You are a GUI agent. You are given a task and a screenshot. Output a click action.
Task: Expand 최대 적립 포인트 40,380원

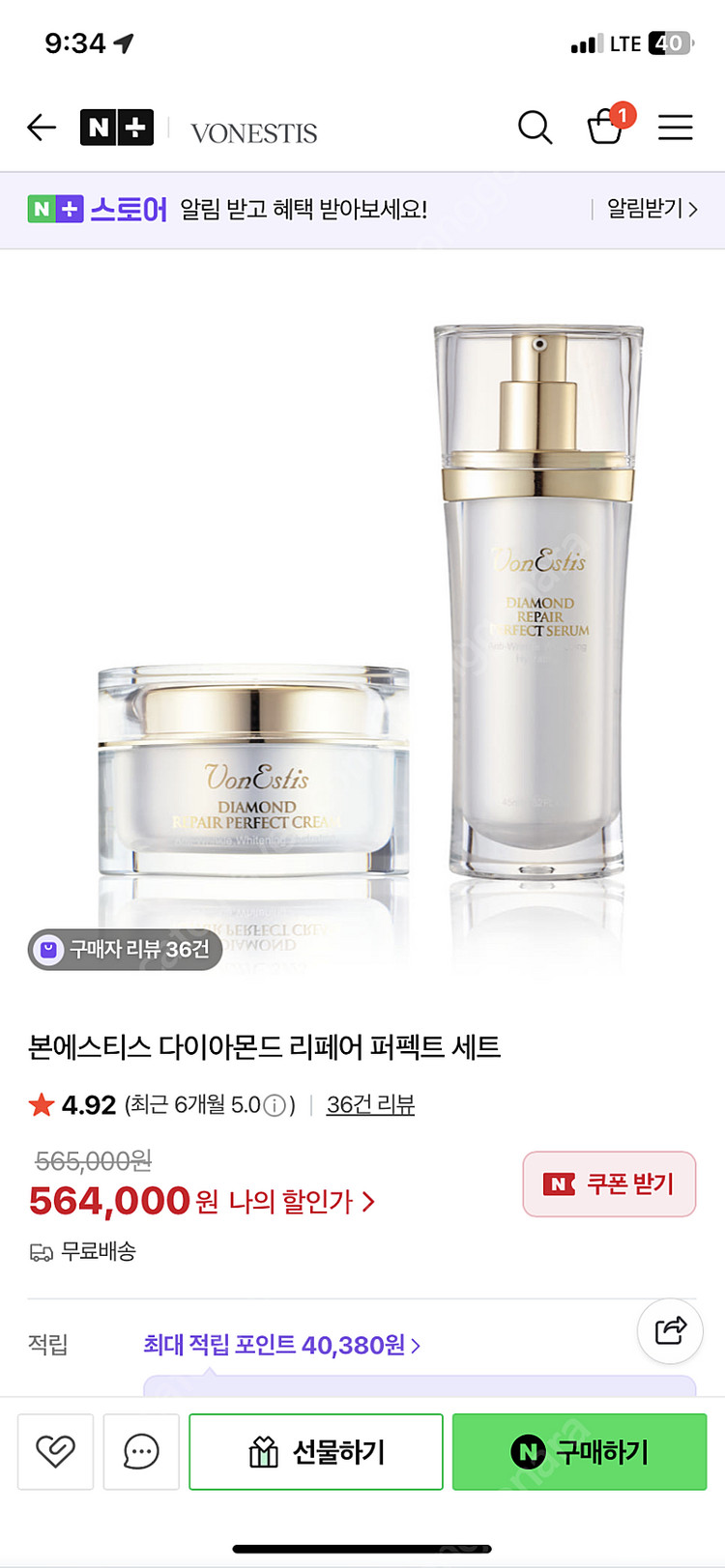coord(281,1345)
